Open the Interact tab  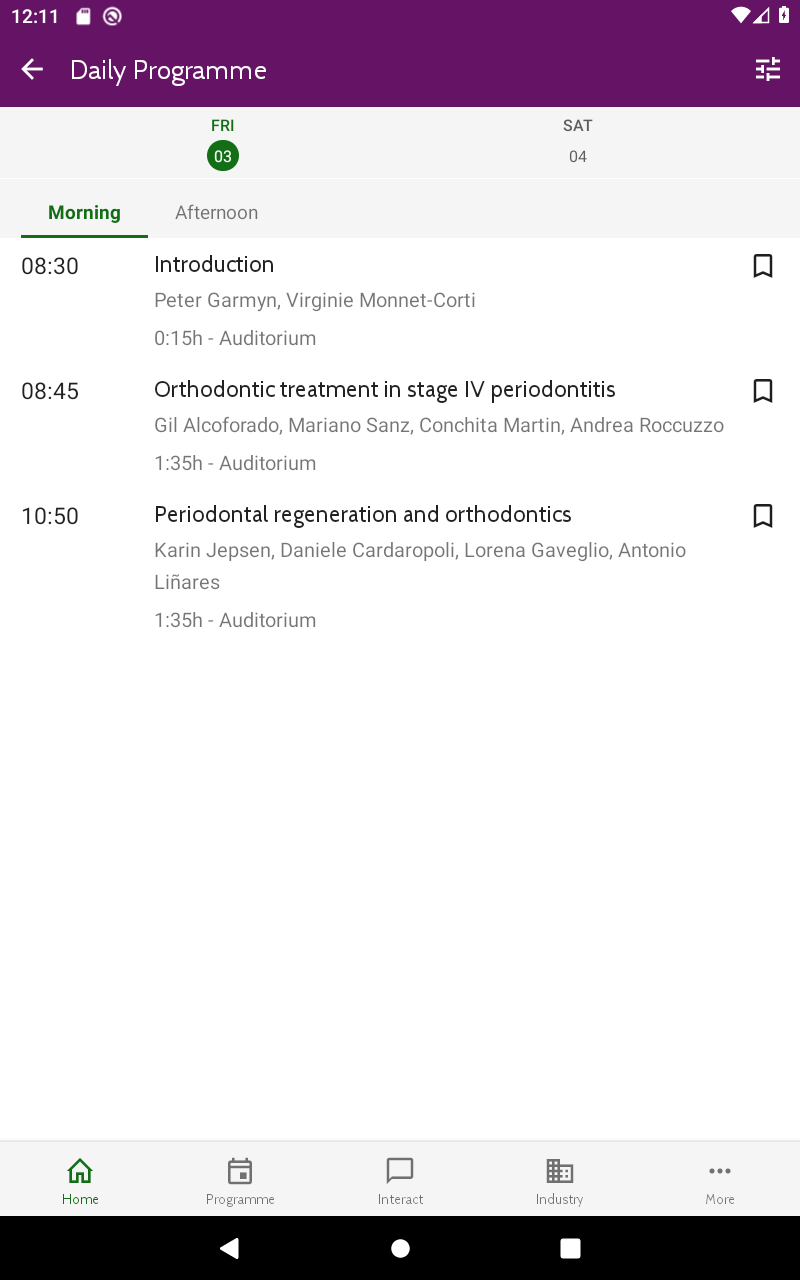[x=400, y=1180]
